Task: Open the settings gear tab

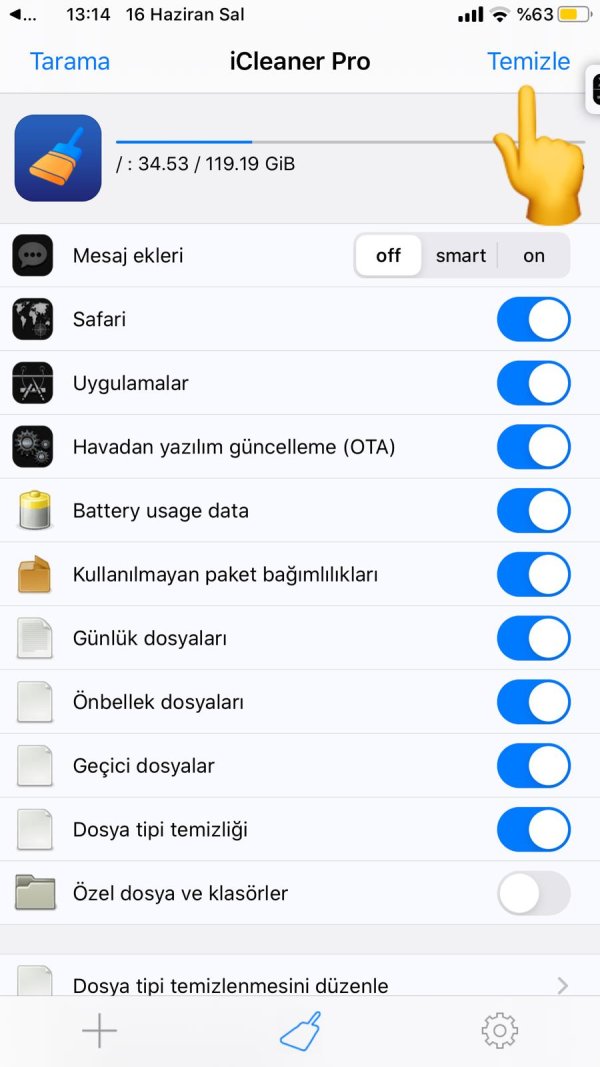Action: (499, 1031)
